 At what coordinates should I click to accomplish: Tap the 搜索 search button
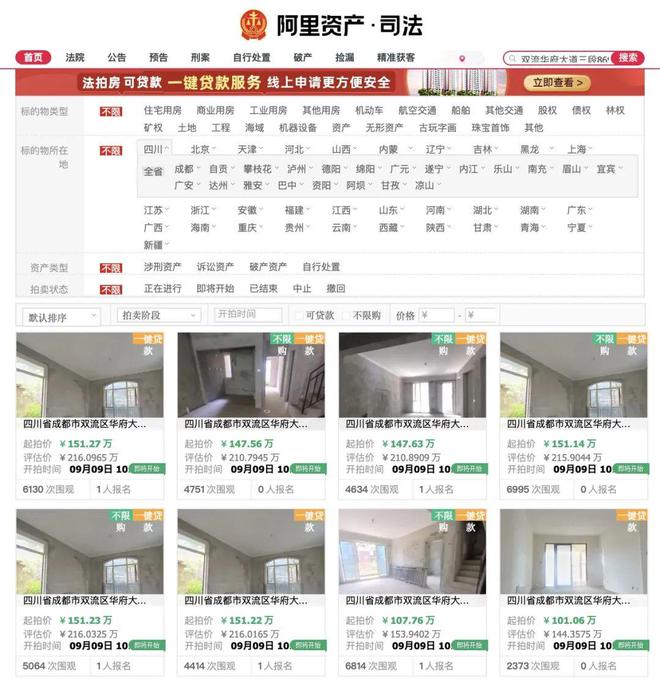pos(627,58)
